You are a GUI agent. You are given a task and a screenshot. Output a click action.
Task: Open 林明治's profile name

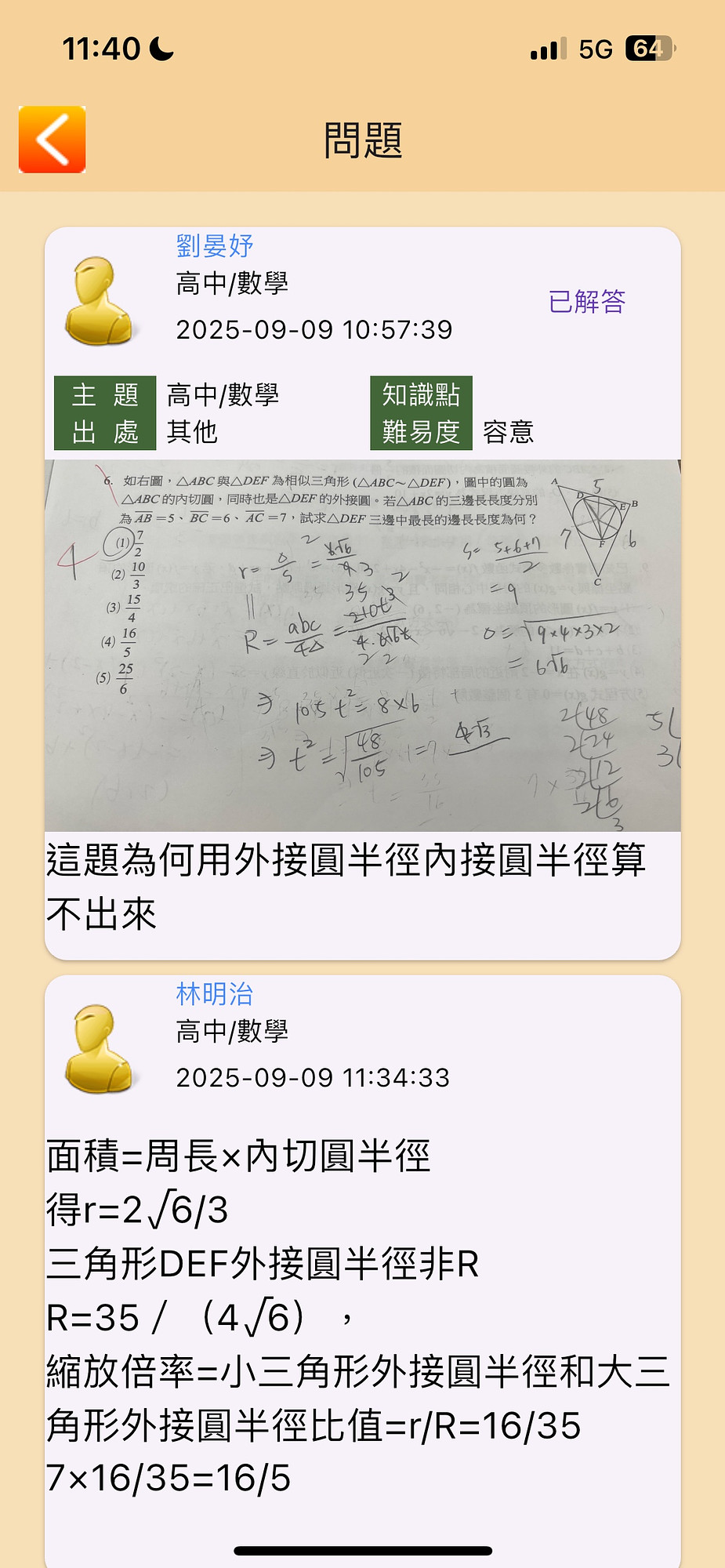click(214, 994)
